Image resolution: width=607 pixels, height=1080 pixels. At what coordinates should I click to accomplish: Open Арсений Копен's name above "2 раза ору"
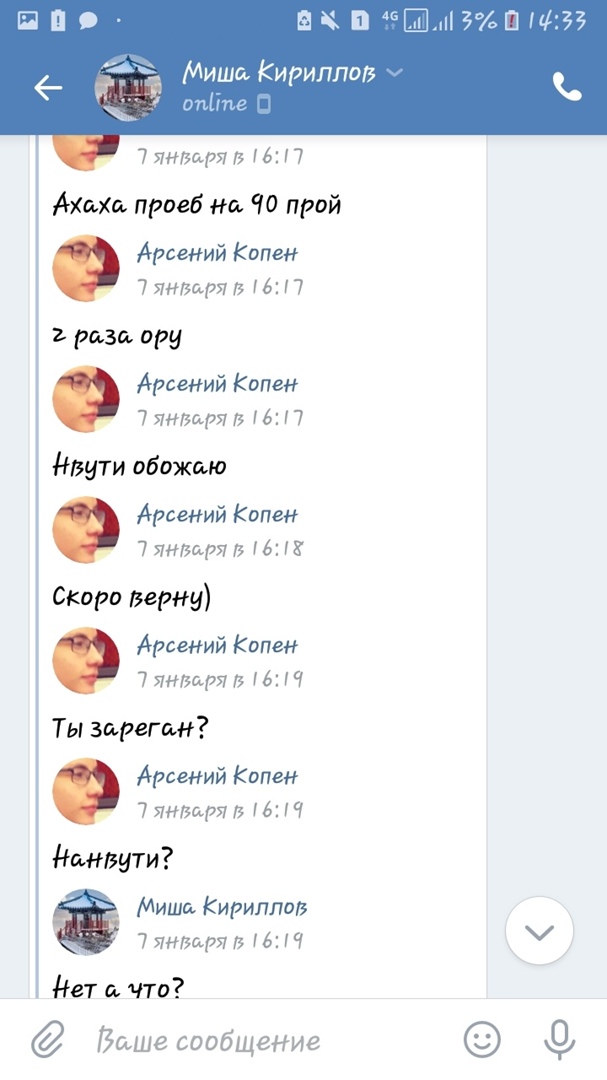[217, 252]
